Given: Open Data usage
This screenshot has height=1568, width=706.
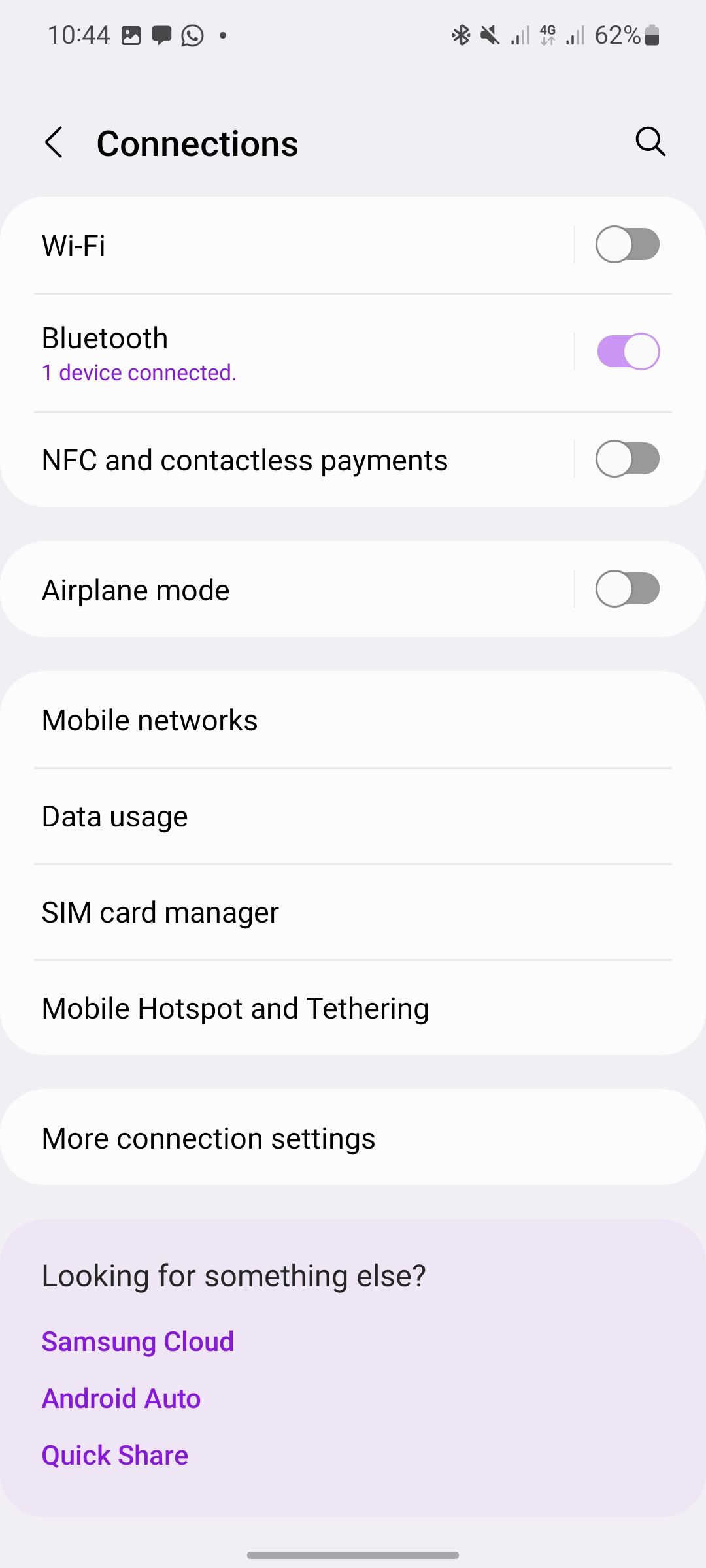Looking at the screenshot, I should click(x=261, y=816).
